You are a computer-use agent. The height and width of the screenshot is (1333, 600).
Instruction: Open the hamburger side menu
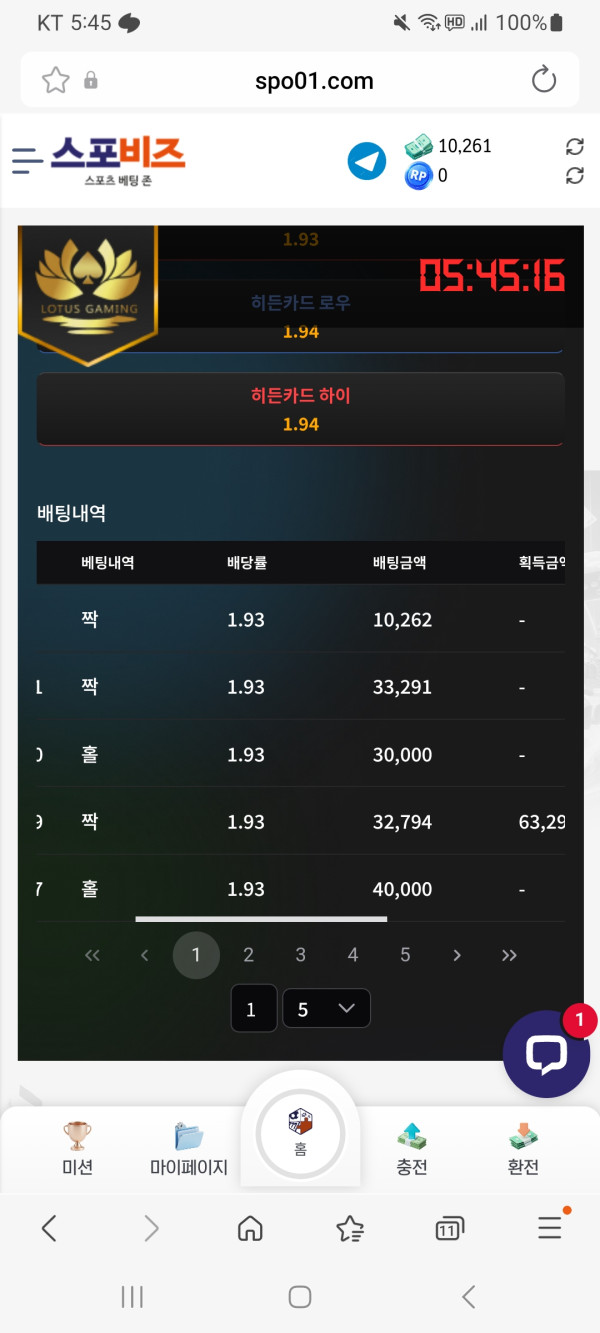pyautogui.click(x=27, y=160)
